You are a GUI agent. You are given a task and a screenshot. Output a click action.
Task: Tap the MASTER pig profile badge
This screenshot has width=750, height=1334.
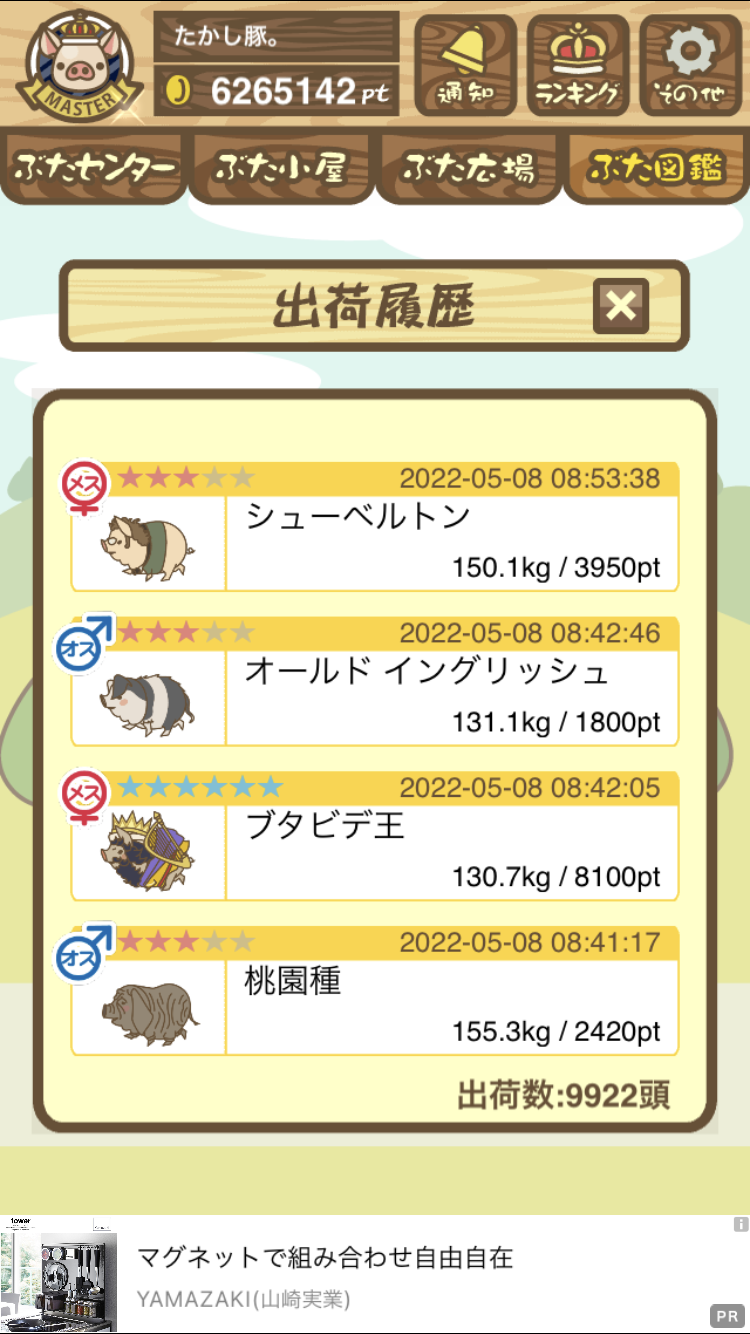point(77,66)
